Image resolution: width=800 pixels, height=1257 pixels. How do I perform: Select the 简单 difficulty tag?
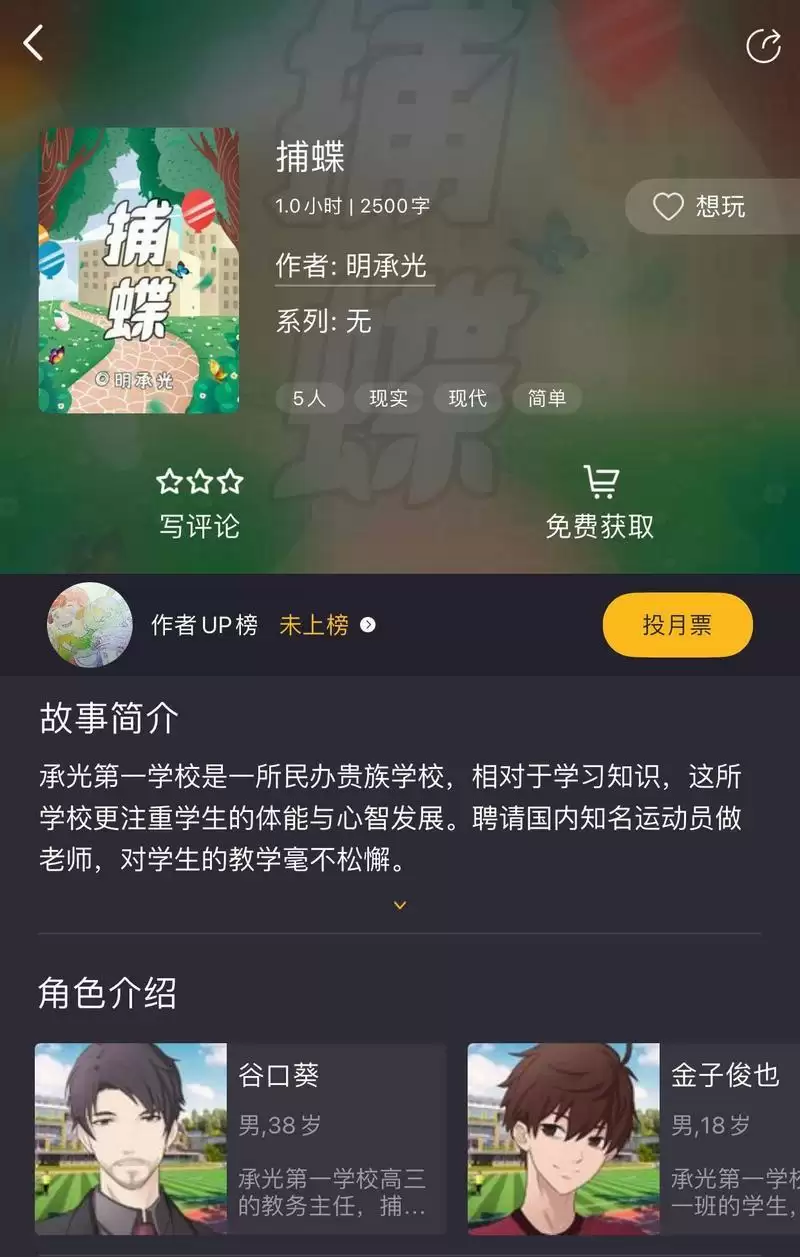[547, 398]
